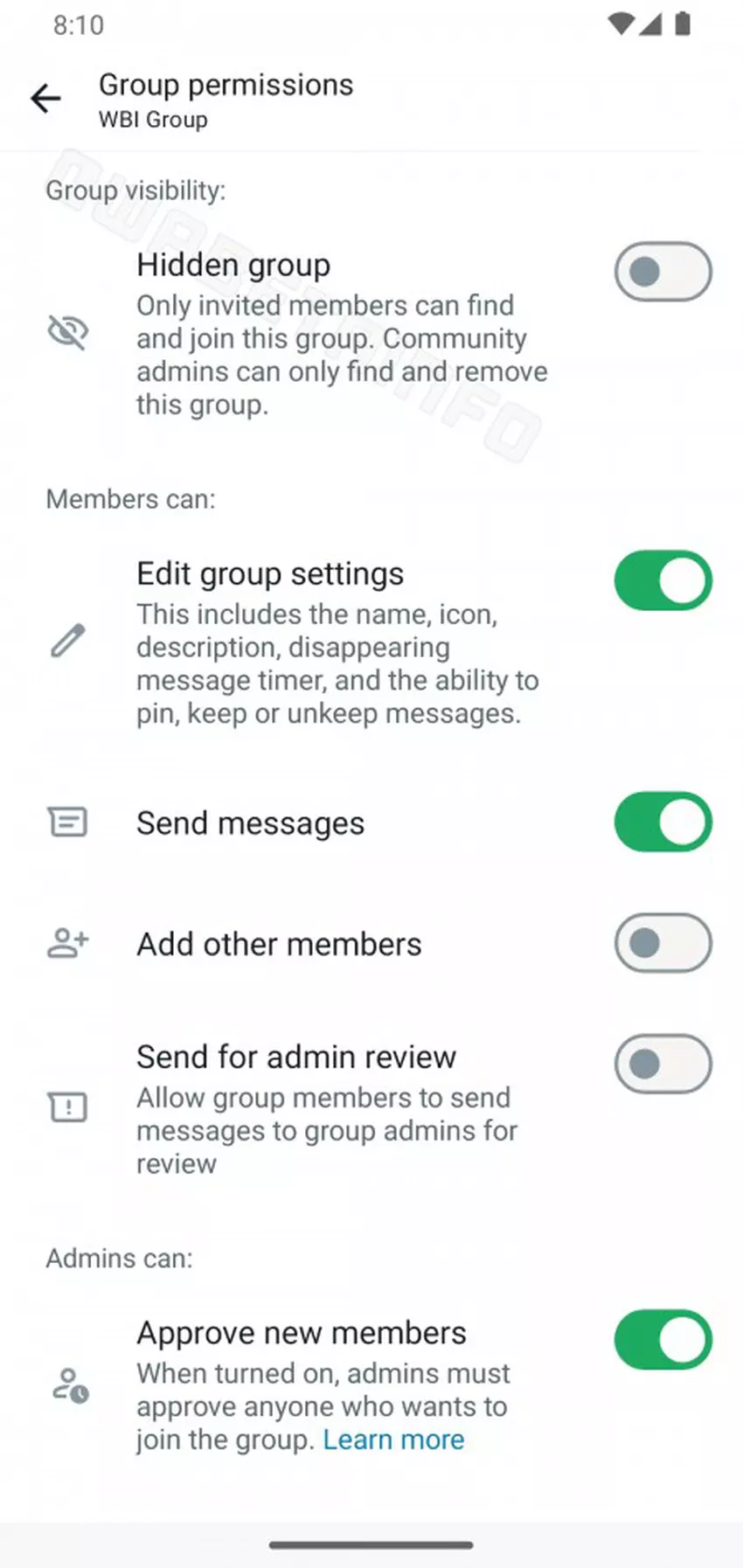Switch on Send for admin review
The image size is (743, 1568).
click(x=663, y=1064)
